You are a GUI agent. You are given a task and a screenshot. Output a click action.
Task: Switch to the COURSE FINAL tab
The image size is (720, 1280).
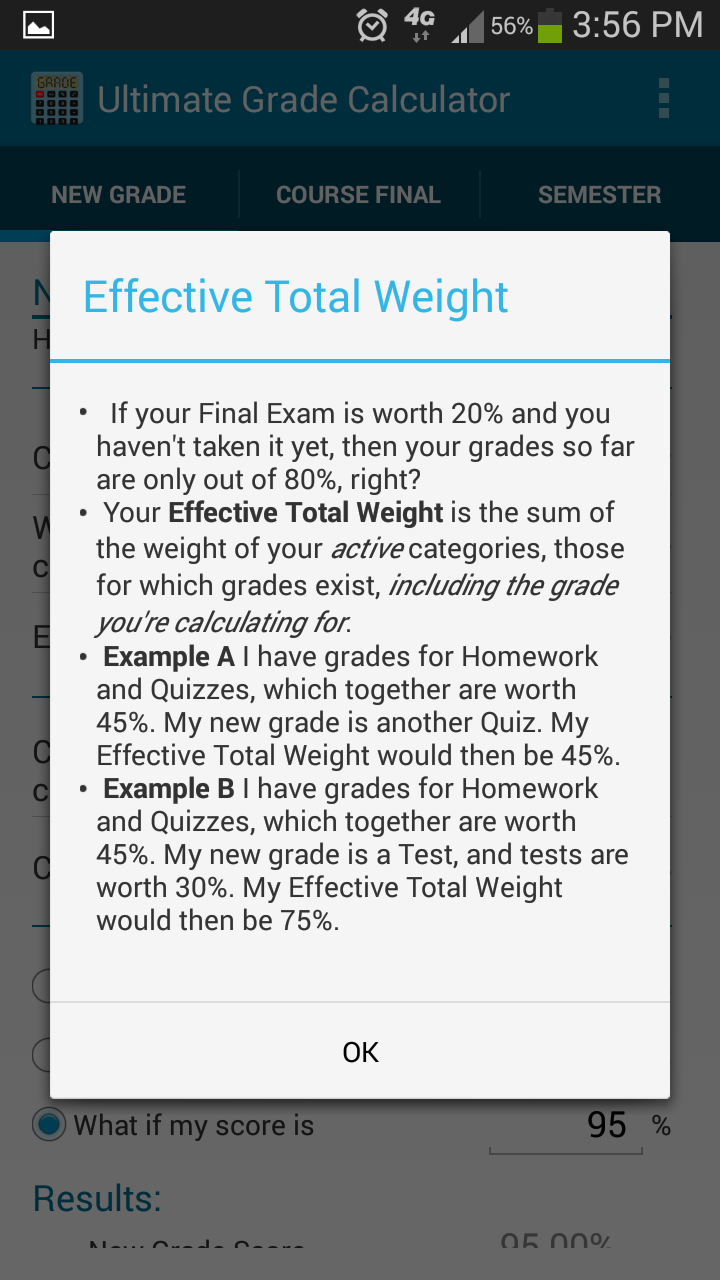pyautogui.click(x=358, y=194)
